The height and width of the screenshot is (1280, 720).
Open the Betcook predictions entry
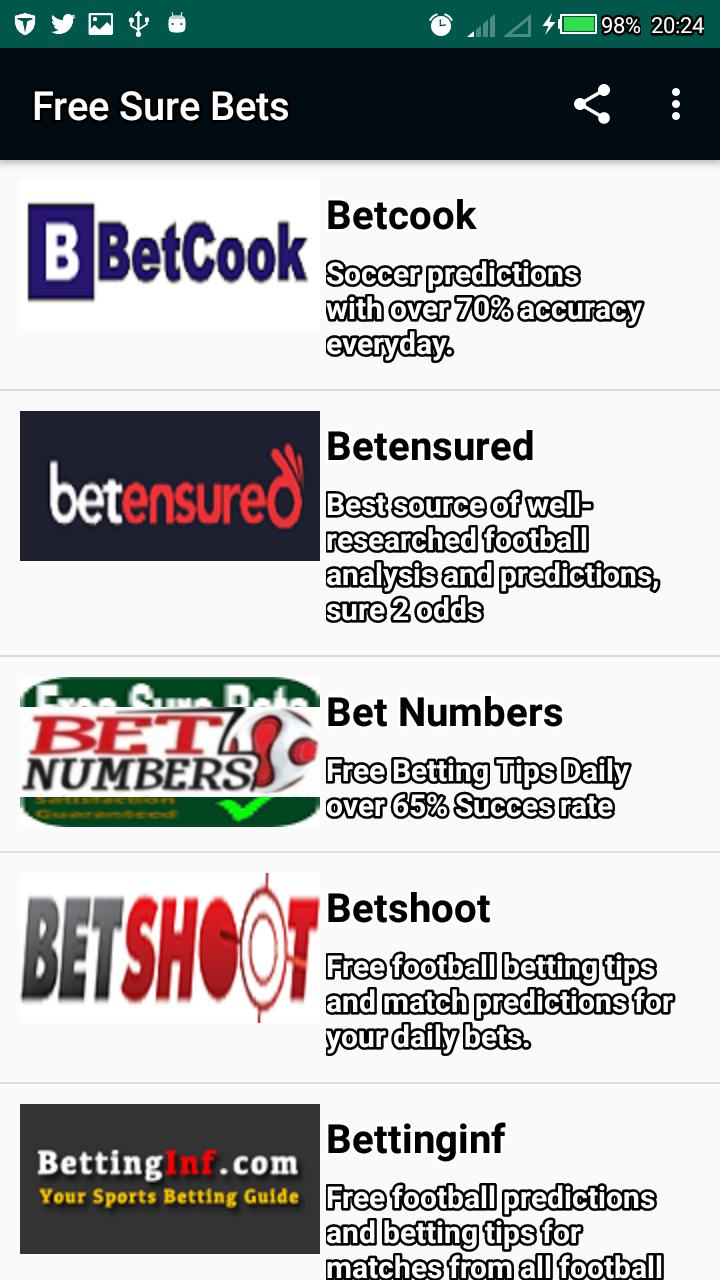pos(360,275)
